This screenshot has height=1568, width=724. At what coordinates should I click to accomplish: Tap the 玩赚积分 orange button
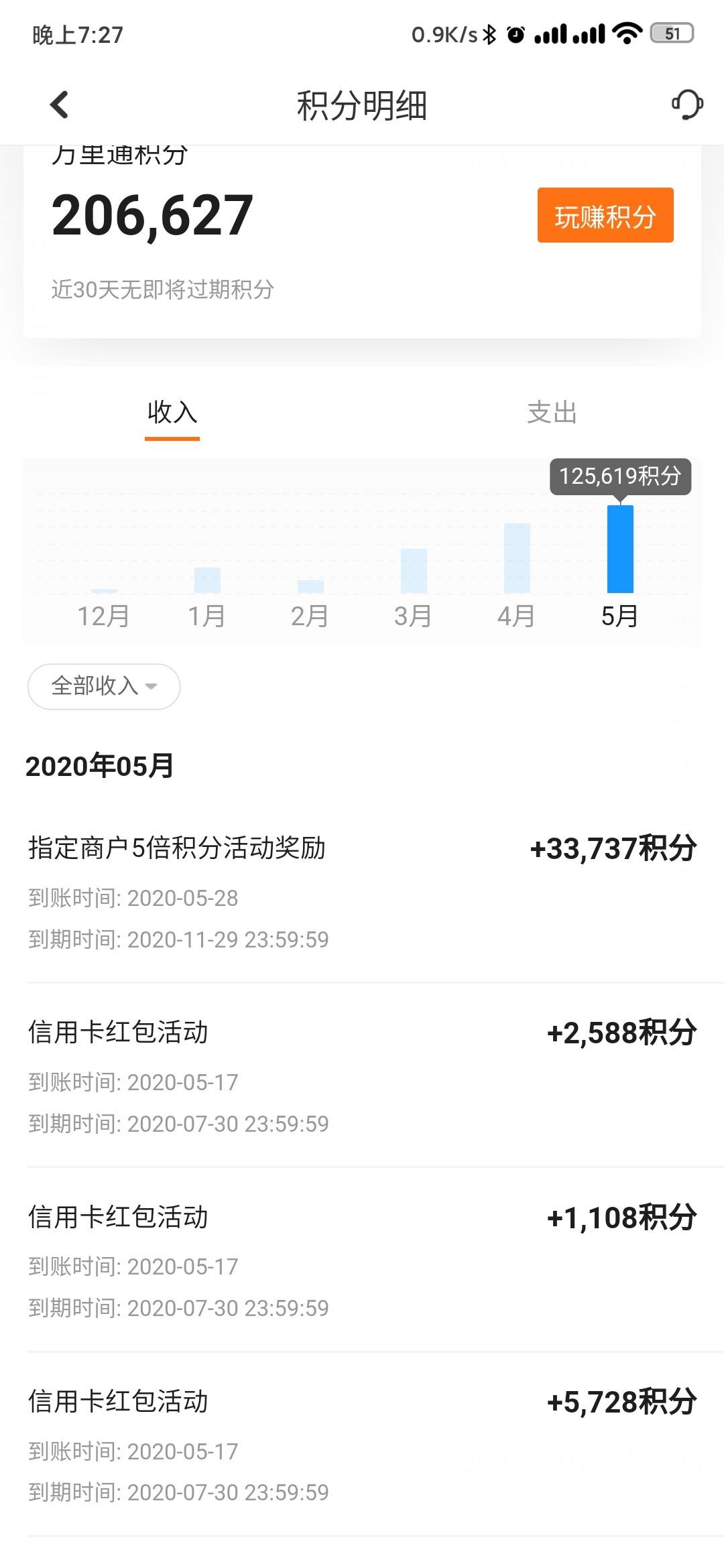[x=605, y=215]
